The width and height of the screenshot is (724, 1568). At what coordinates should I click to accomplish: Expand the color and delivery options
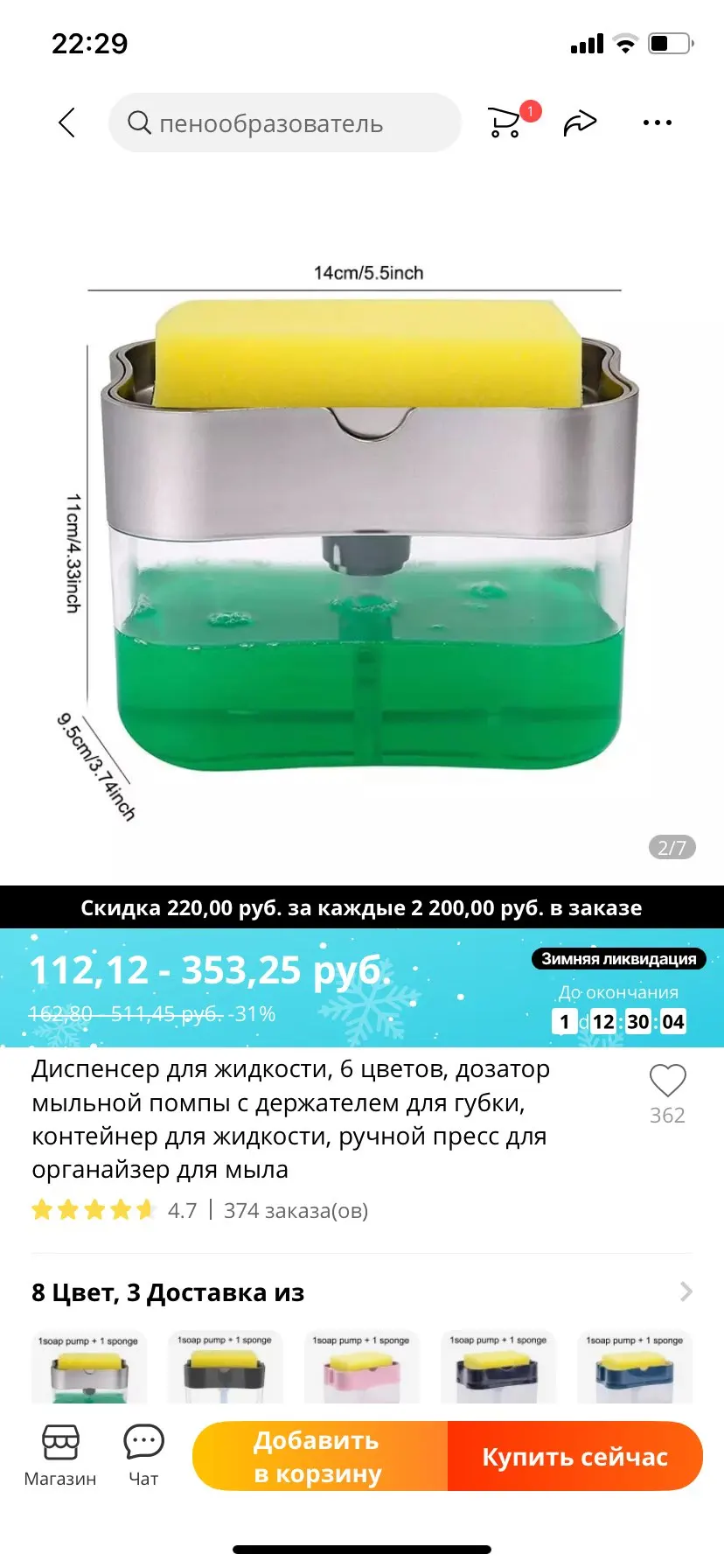[686, 1292]
